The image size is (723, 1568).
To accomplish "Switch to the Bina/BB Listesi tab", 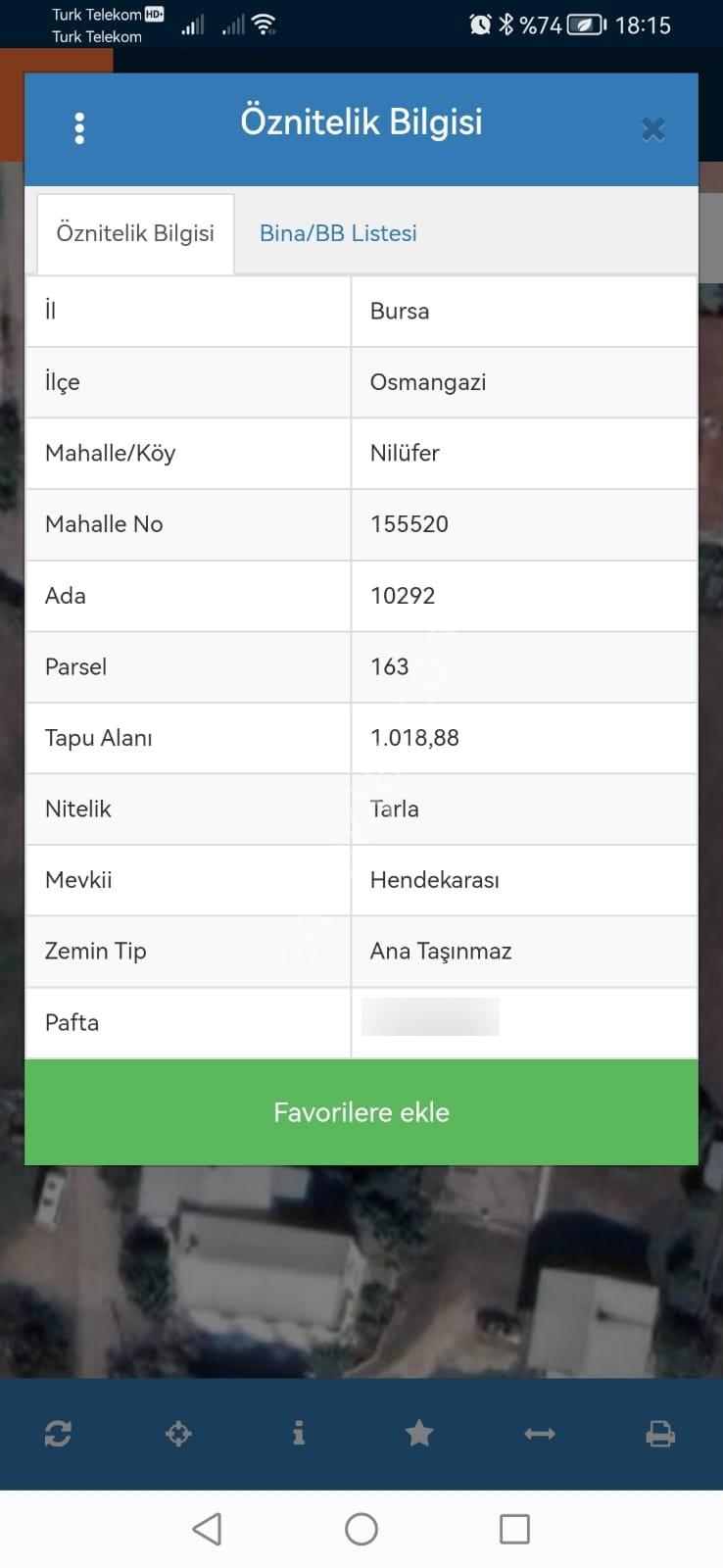I will coord(338,233).
